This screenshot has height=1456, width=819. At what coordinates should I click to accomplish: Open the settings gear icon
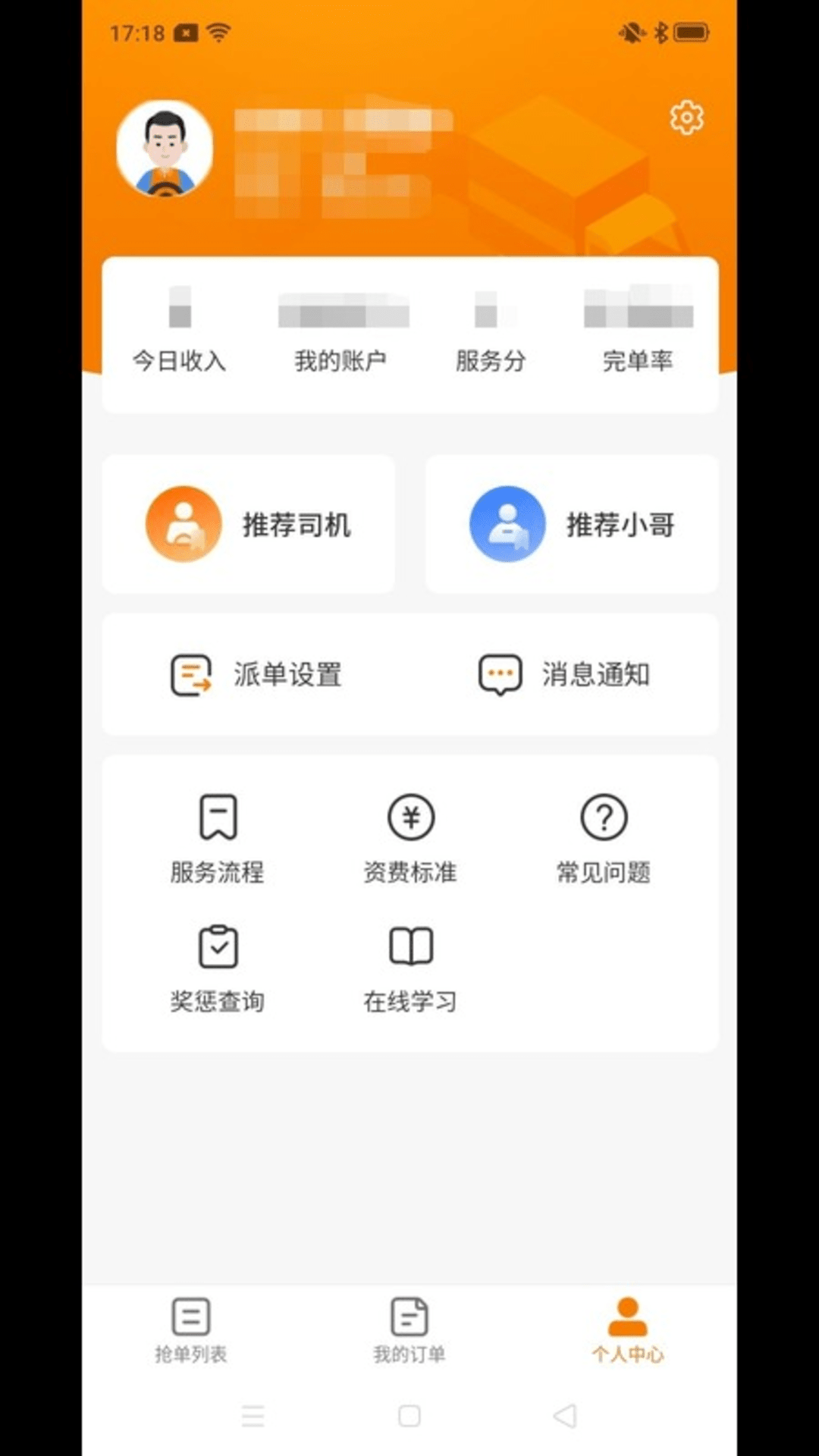click(x=686, y=118)
